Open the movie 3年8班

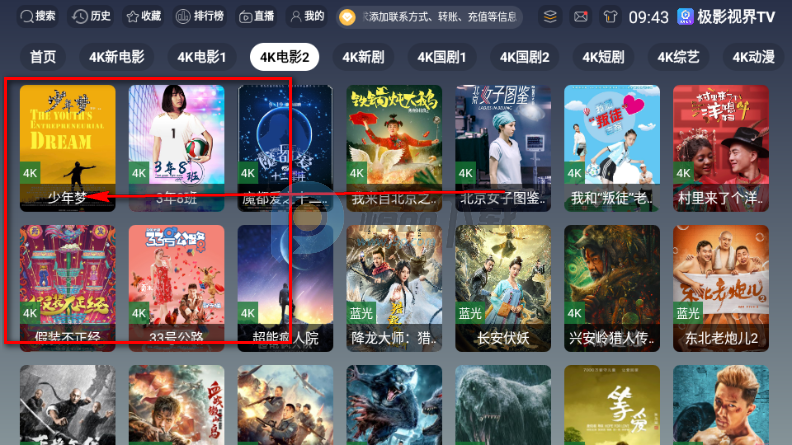(177, 145)
